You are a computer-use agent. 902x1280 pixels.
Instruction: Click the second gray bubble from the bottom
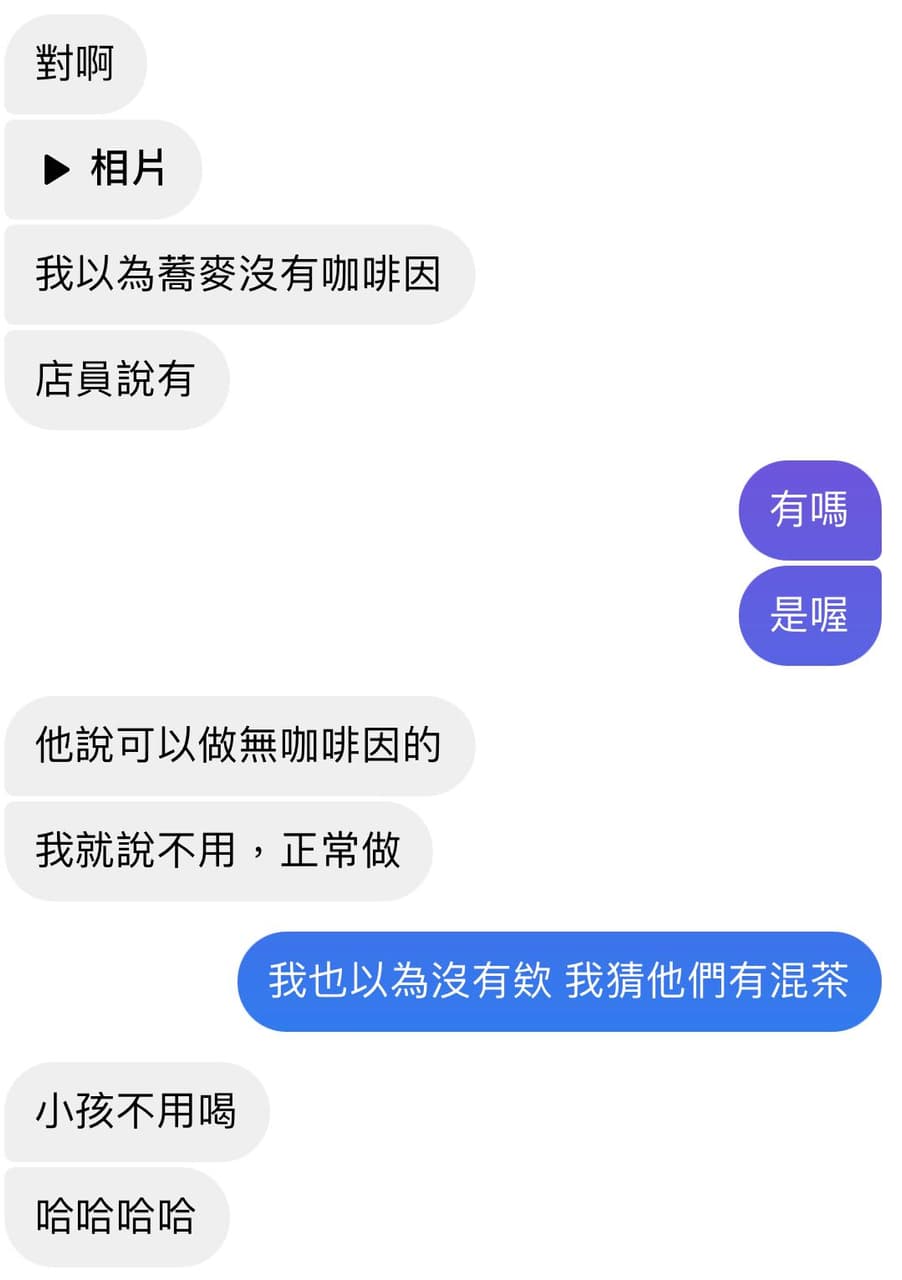click(x=137, y=1113)
